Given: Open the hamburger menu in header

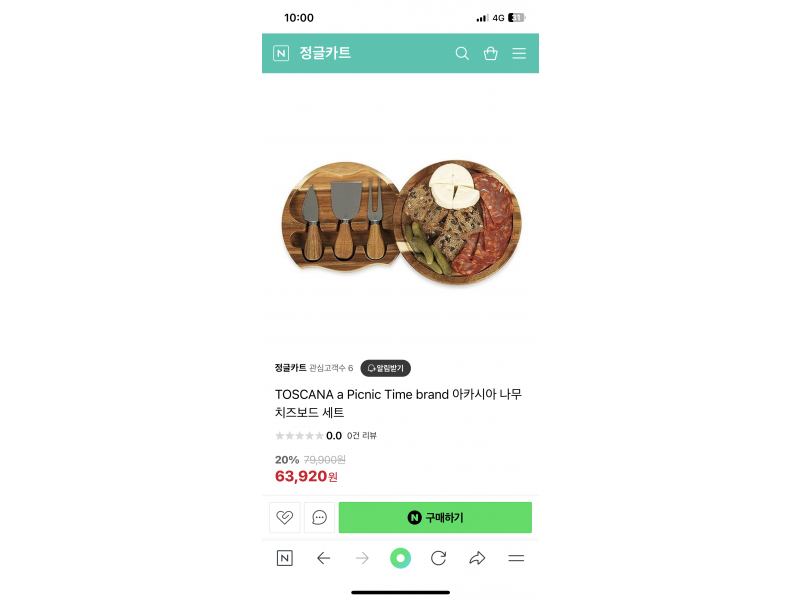Looking at the screenshot, I should 519,54.
